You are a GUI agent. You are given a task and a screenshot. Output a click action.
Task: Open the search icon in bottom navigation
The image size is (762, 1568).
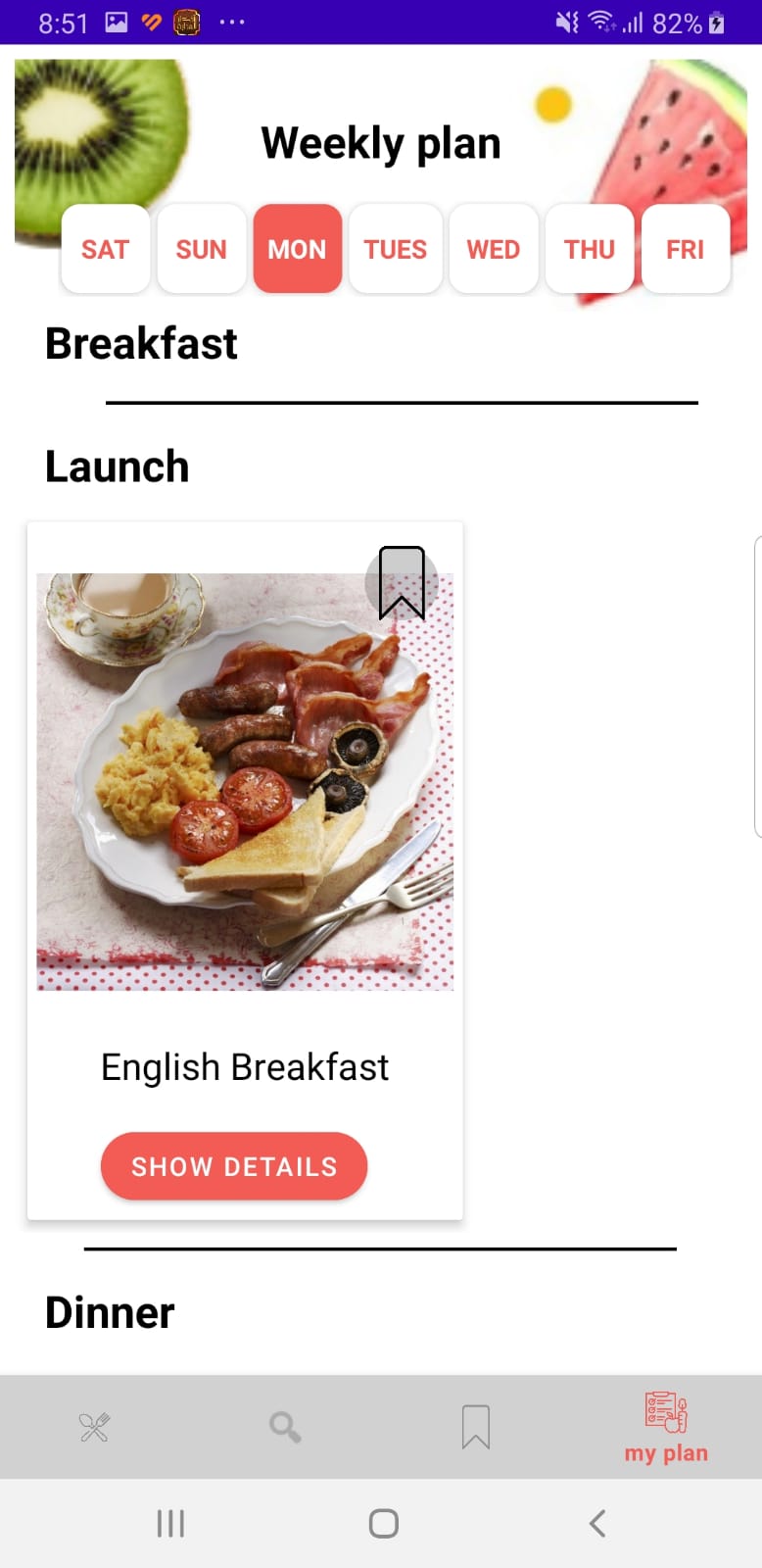coord(284,1427)
